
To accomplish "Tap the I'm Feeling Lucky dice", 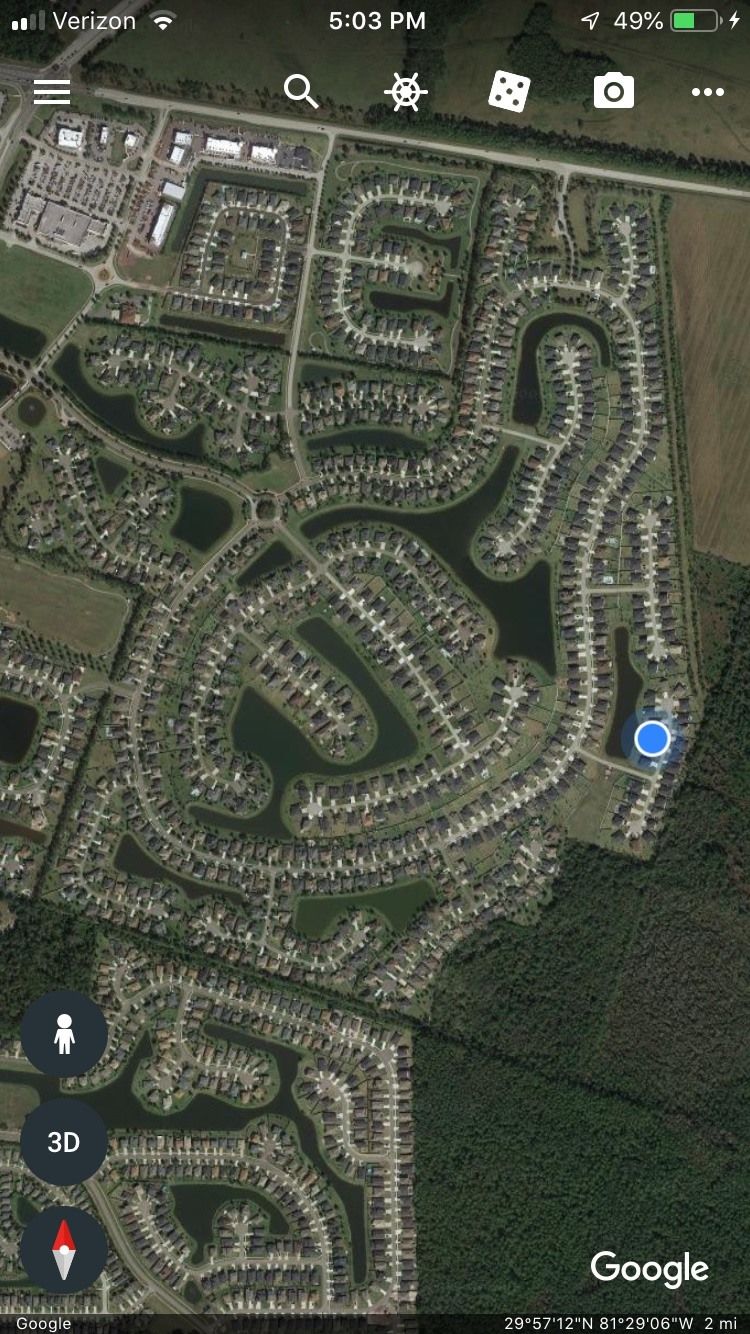I will click(509, 92).
